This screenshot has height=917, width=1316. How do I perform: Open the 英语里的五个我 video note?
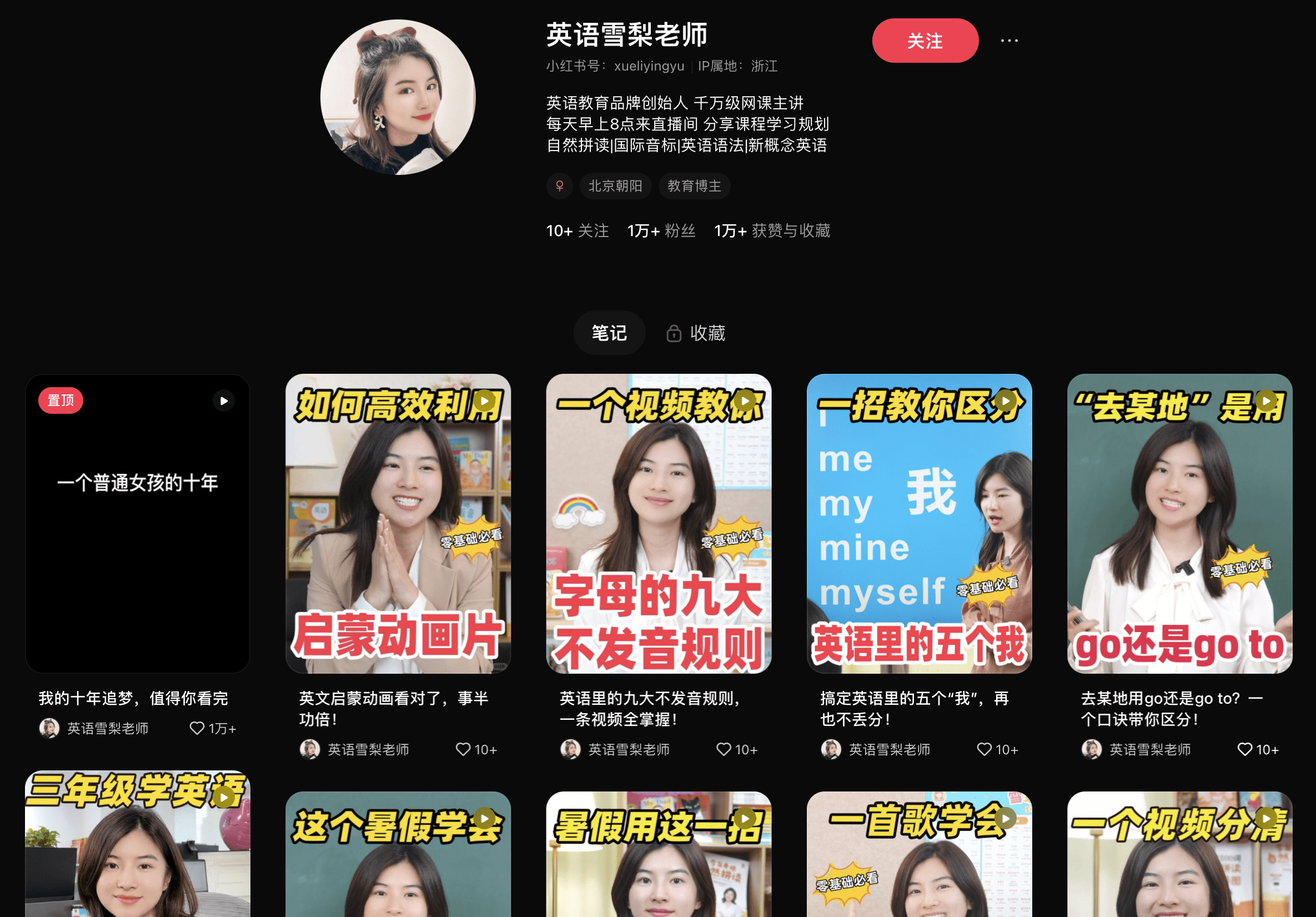pyautogui.click(x=919, y=523)
